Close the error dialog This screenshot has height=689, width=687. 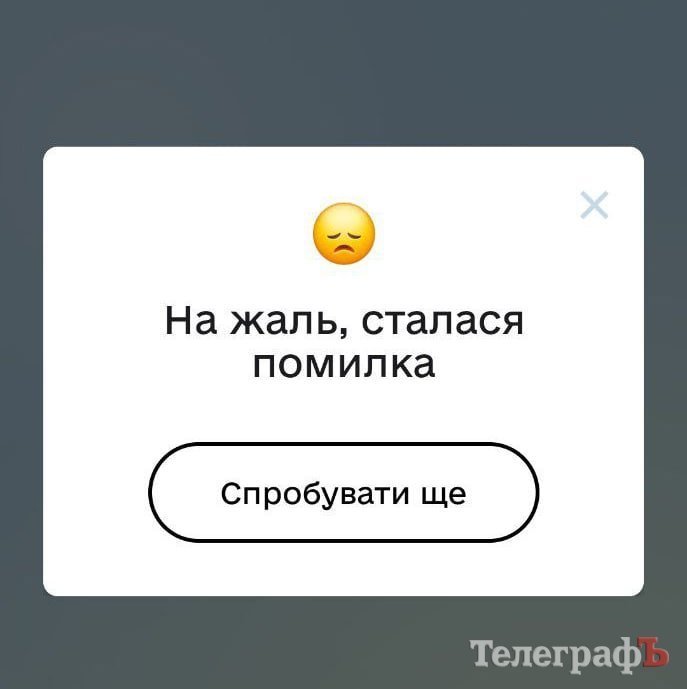click(594, 205)
